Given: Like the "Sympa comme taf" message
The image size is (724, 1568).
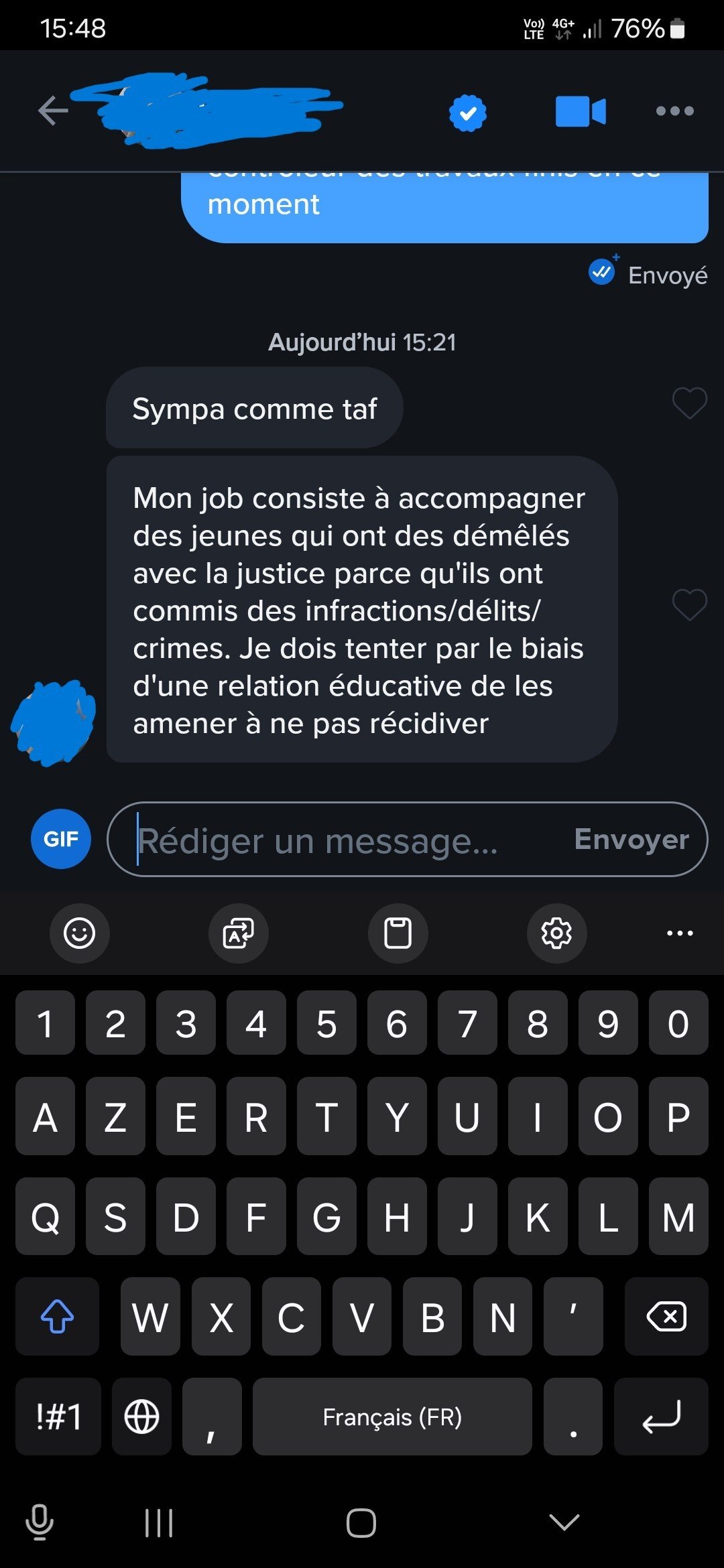Looking at the screenshot, I should tap(690, 403).
